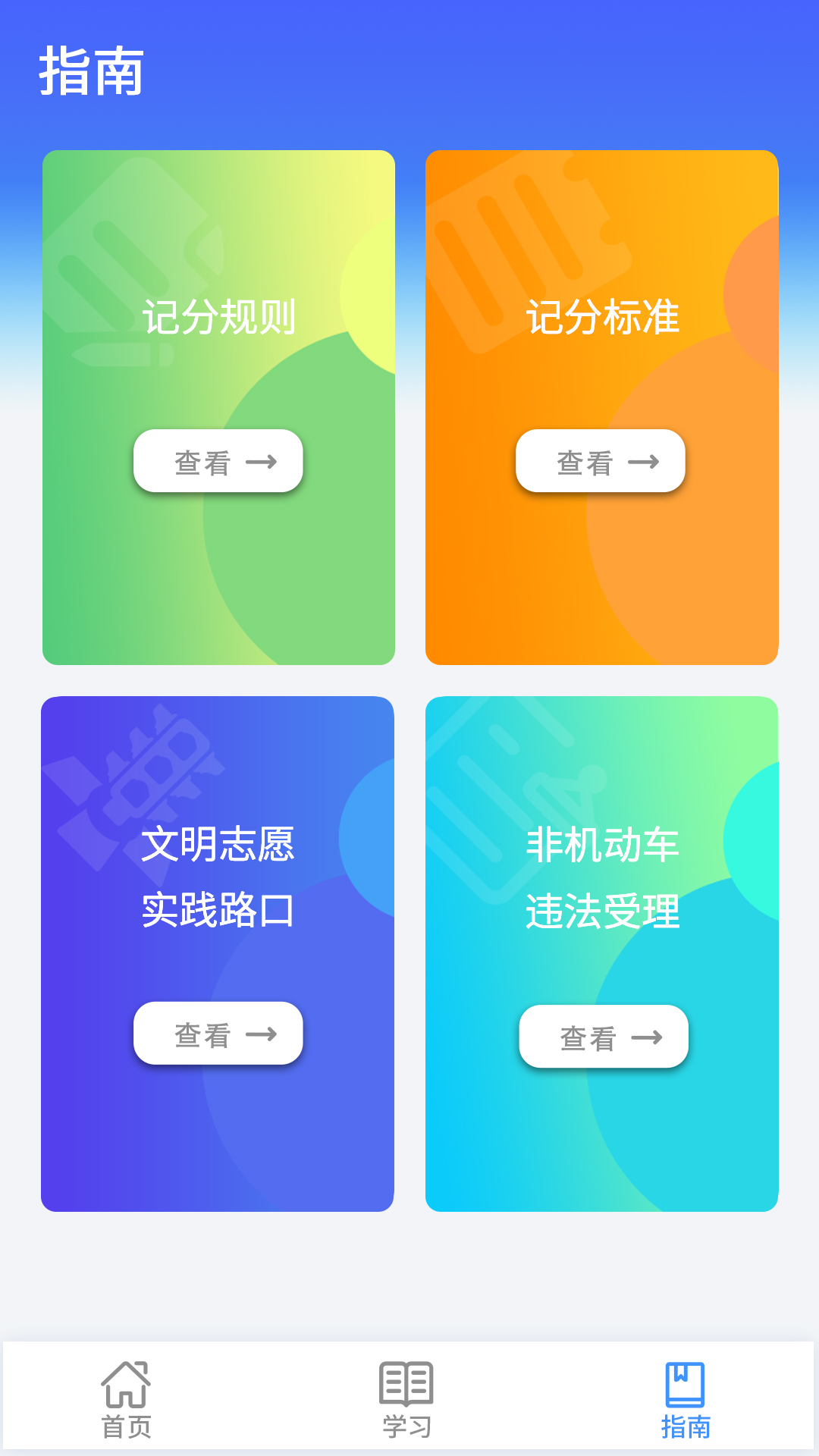View the 记分标准 details button
Screen dimensions: 819x1456
601,461
